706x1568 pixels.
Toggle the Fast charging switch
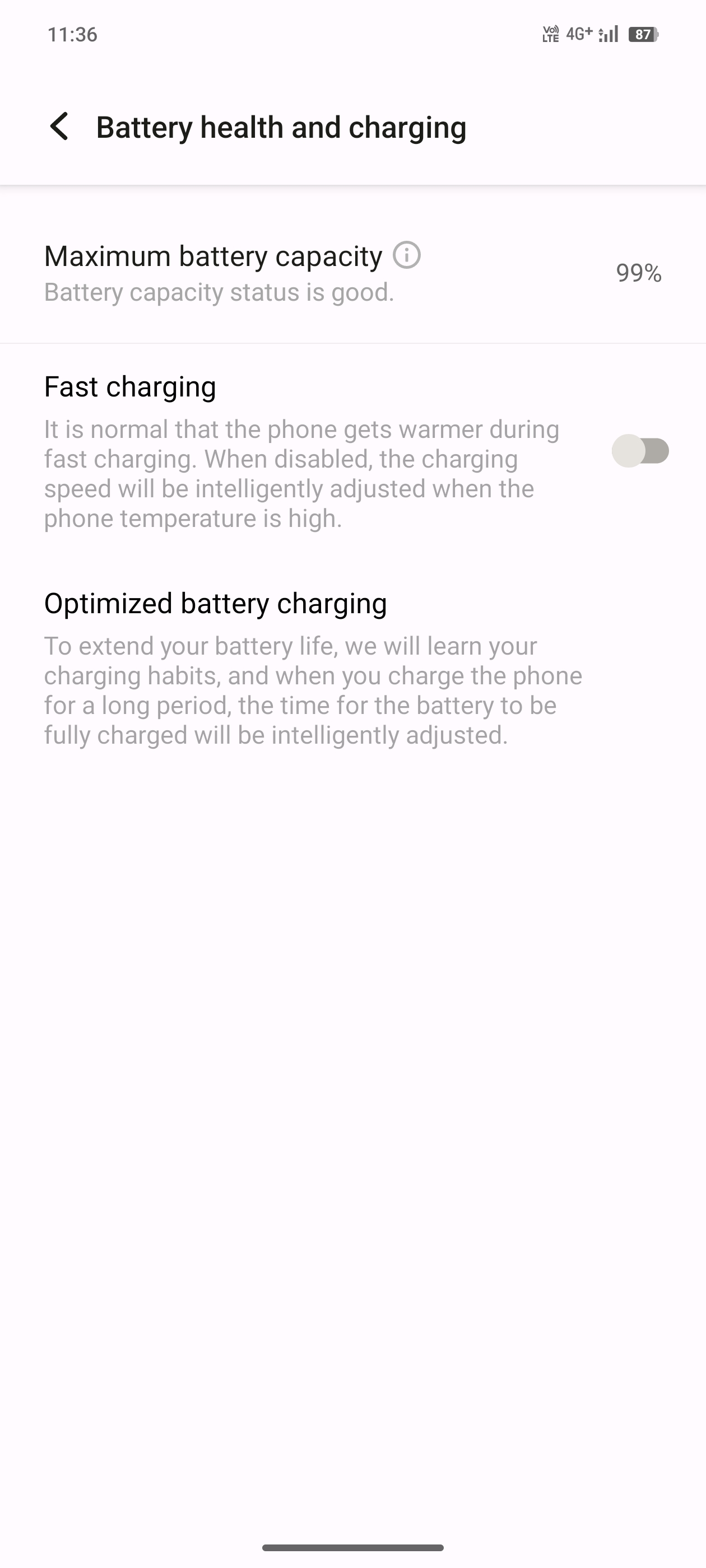tap(640, 451)
